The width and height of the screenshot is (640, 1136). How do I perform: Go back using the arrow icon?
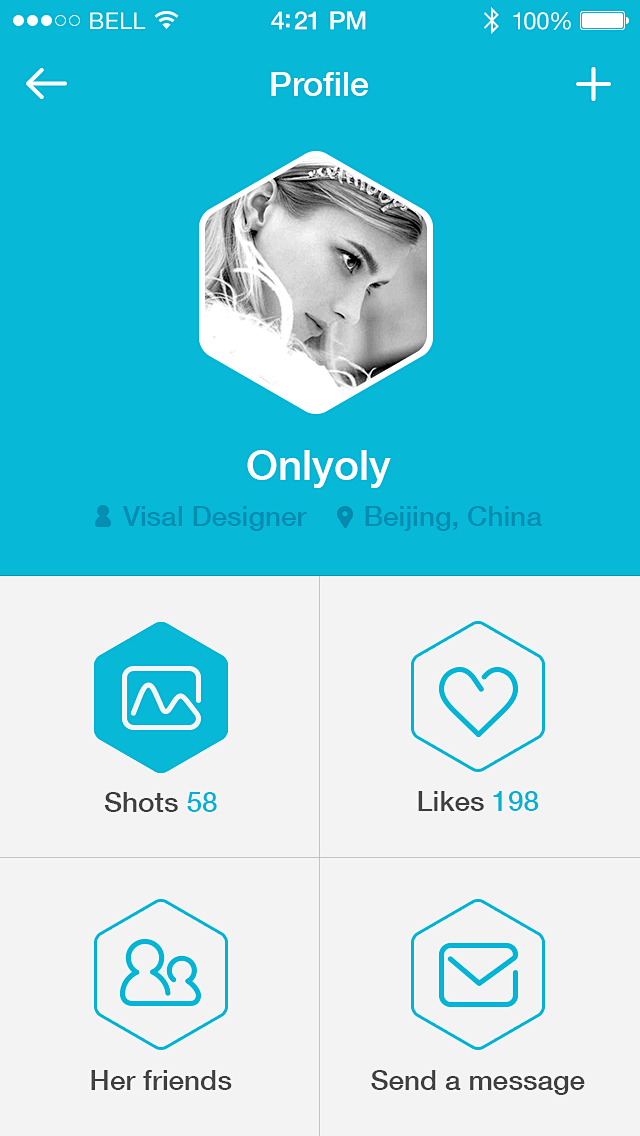click(x=46, y=84)
